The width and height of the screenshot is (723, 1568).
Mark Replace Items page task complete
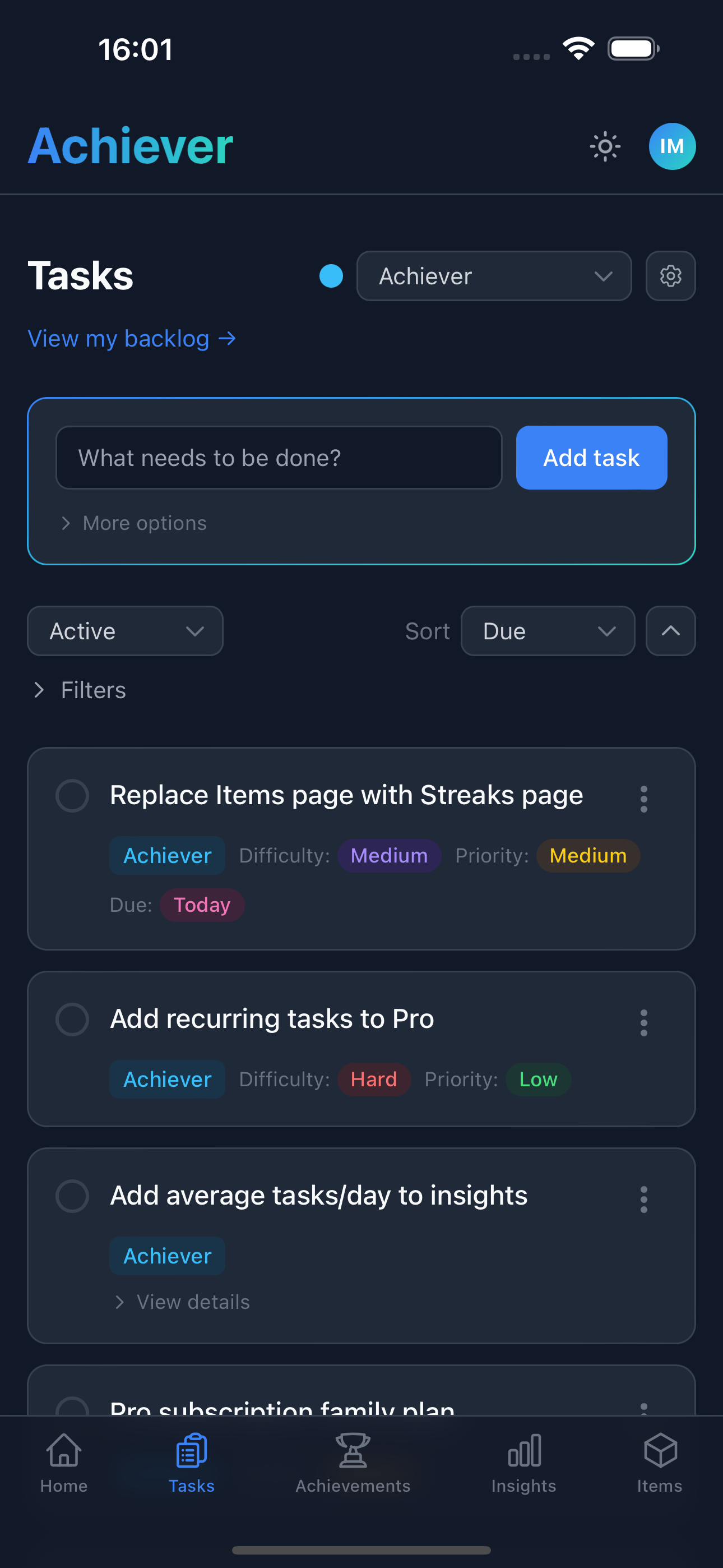(x=72, y=796)
